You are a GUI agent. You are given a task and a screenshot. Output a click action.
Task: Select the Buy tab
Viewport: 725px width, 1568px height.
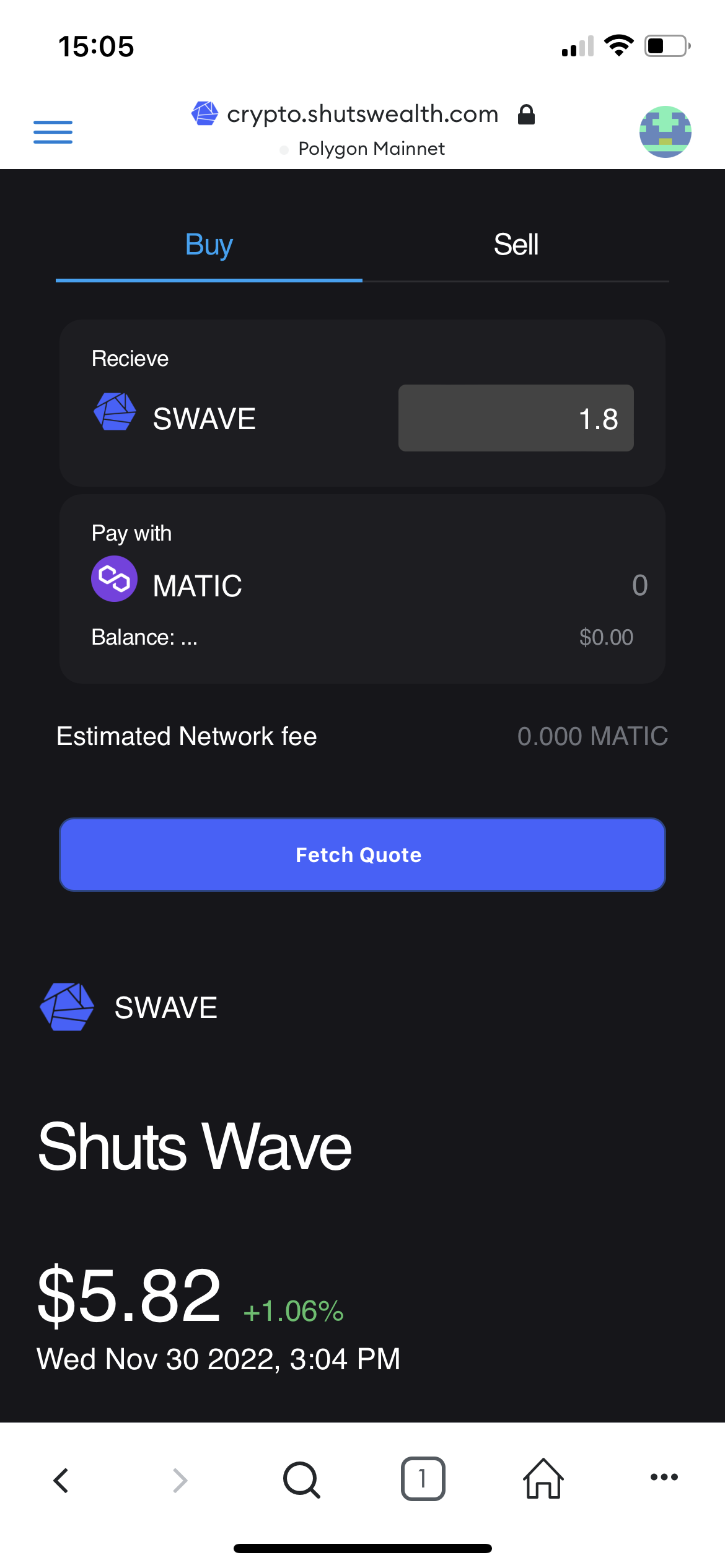pos(209,245)
